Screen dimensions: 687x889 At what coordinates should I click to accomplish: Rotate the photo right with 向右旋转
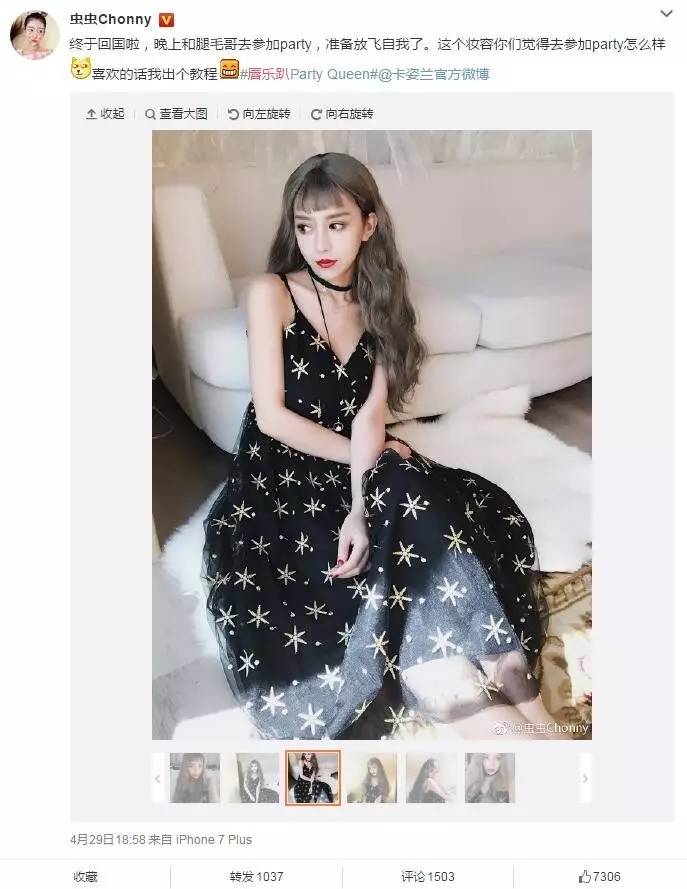click(x=341, y=114)
